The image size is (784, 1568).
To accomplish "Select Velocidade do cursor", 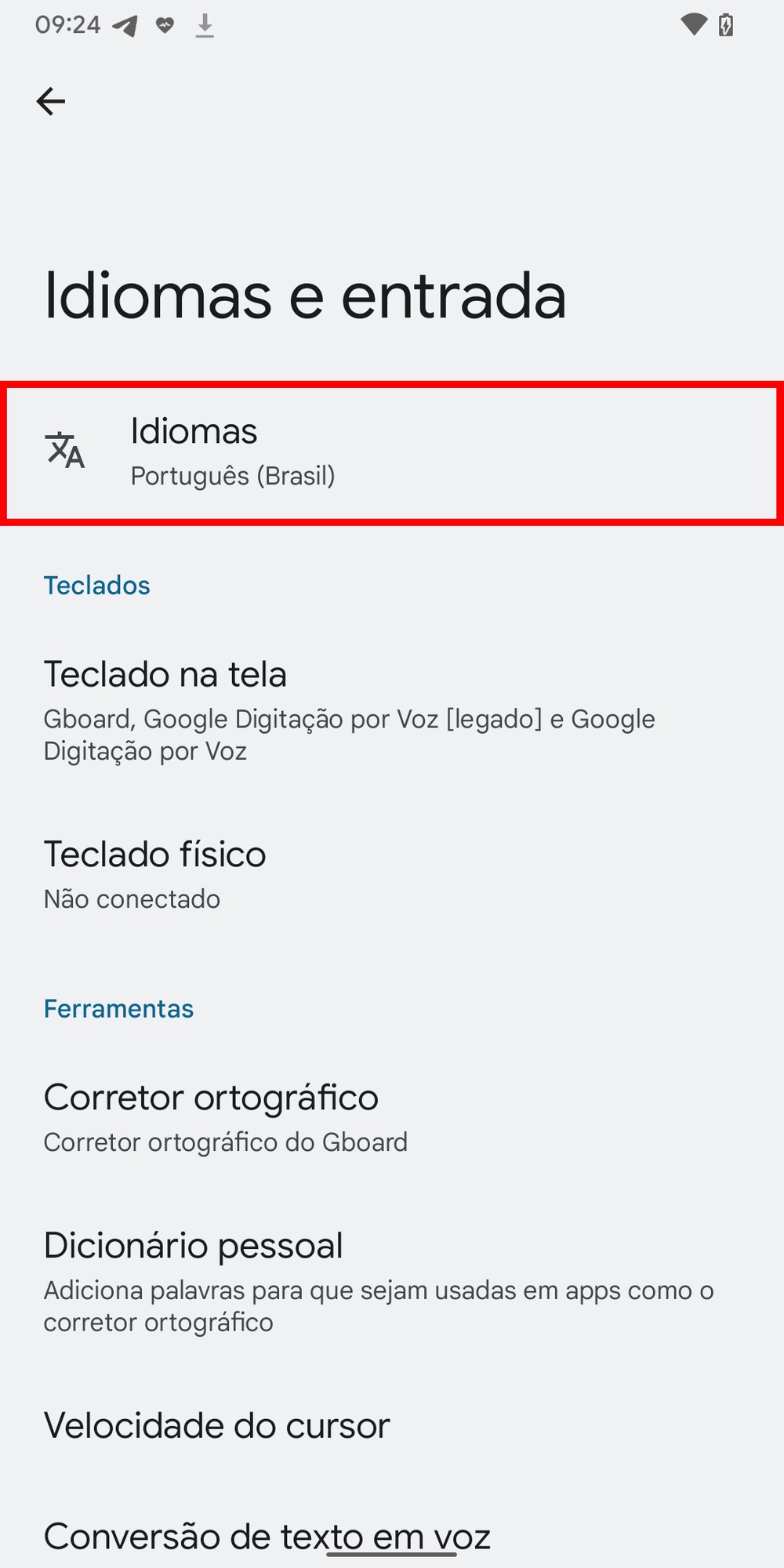I will point(217,1425).
